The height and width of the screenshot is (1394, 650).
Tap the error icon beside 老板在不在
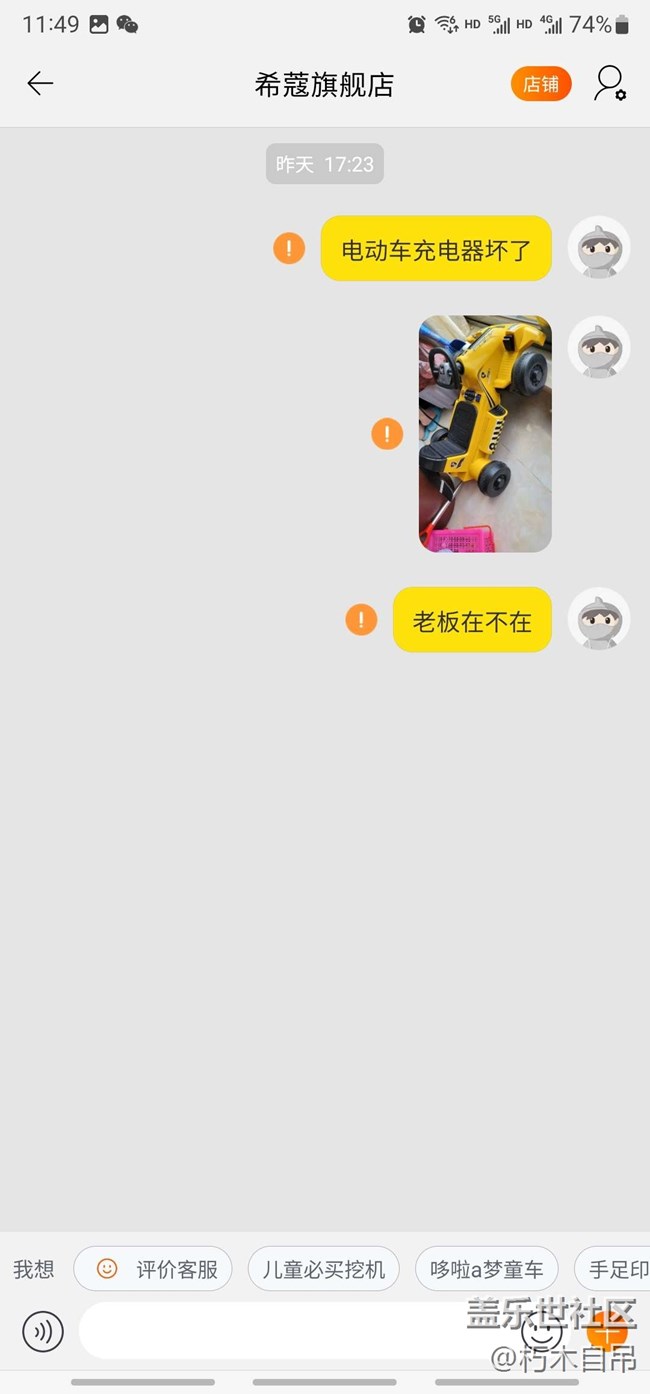coord(361,620)
